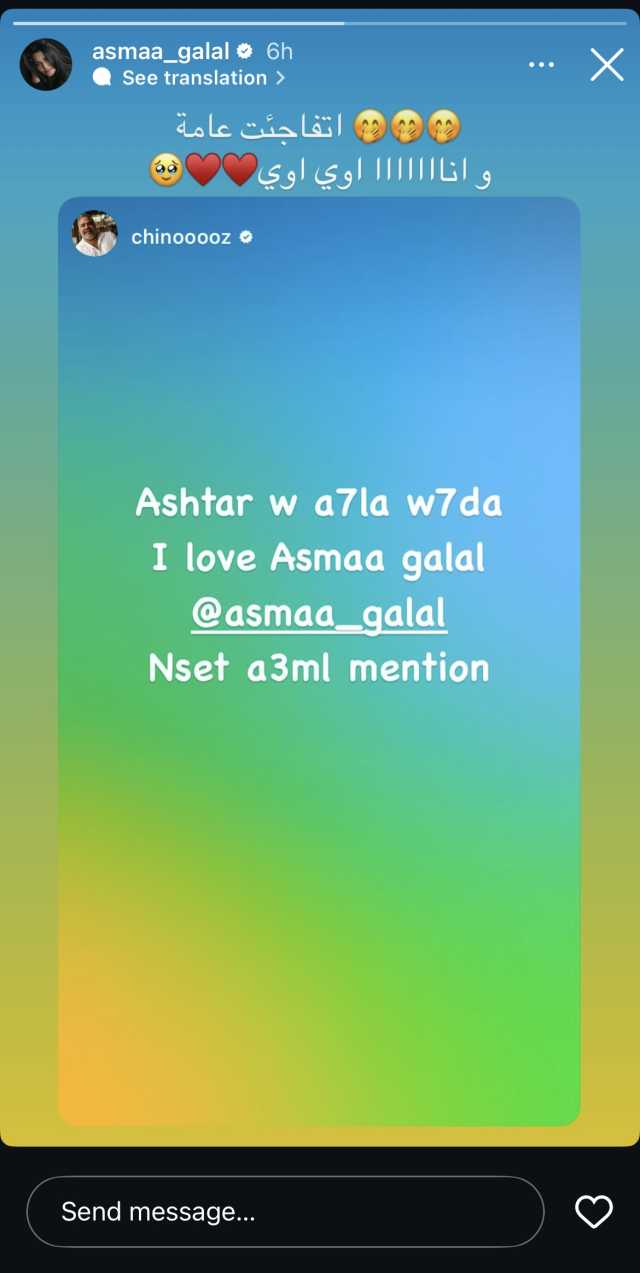
Task: Focus the Send message field
Action: (x=285, y=1212)
